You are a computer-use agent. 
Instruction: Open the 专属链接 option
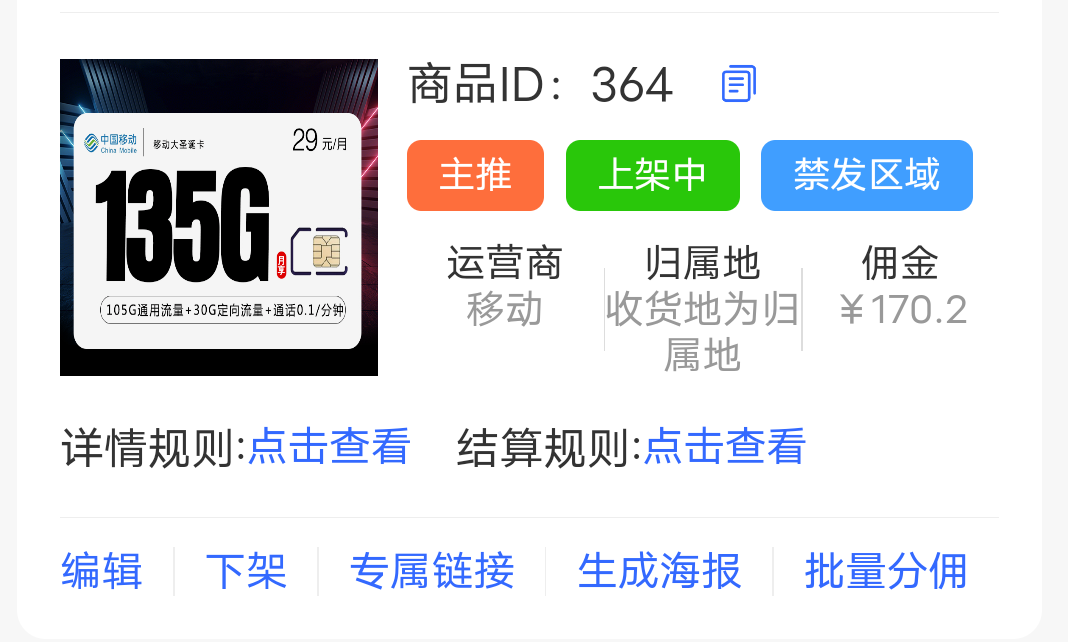(432, 571)
